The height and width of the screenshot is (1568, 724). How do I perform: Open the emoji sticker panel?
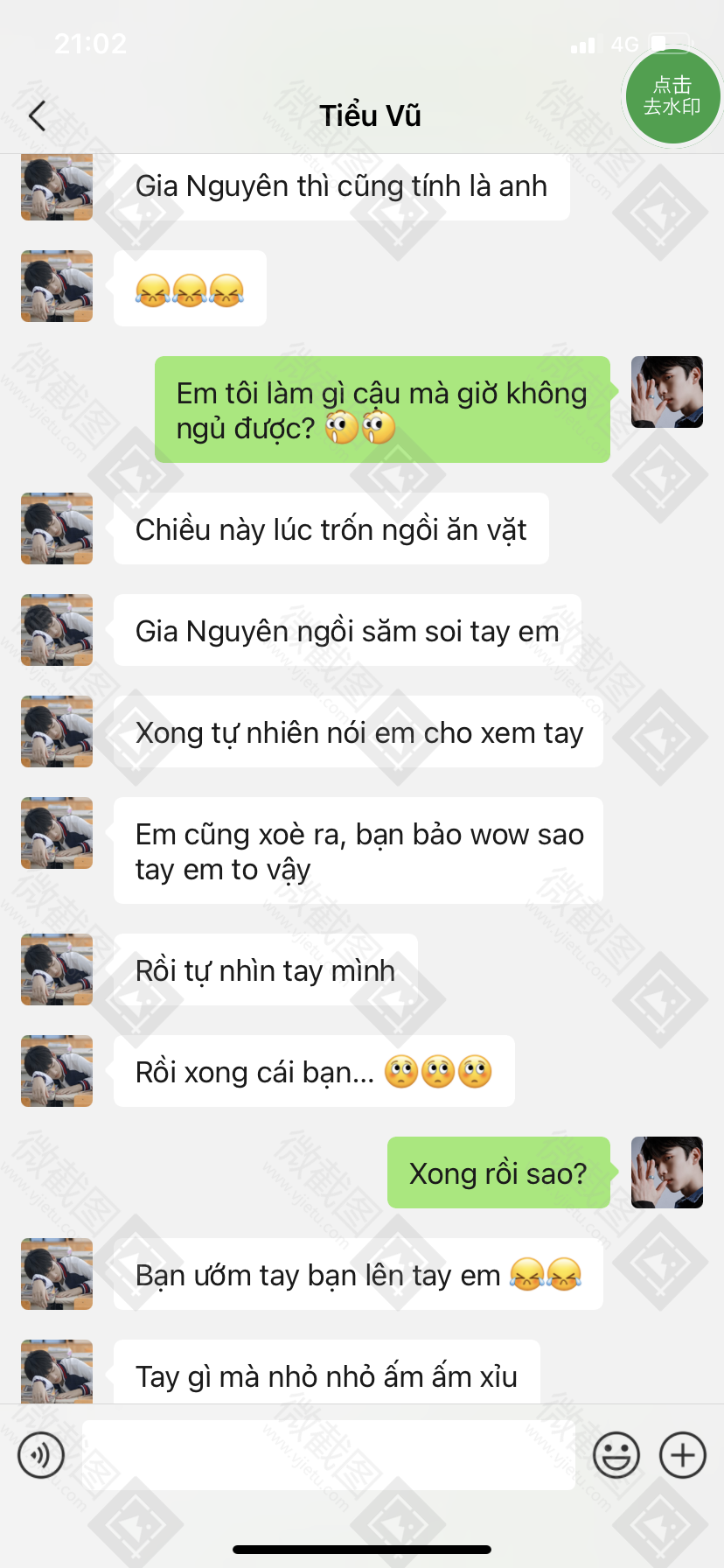616,1455
